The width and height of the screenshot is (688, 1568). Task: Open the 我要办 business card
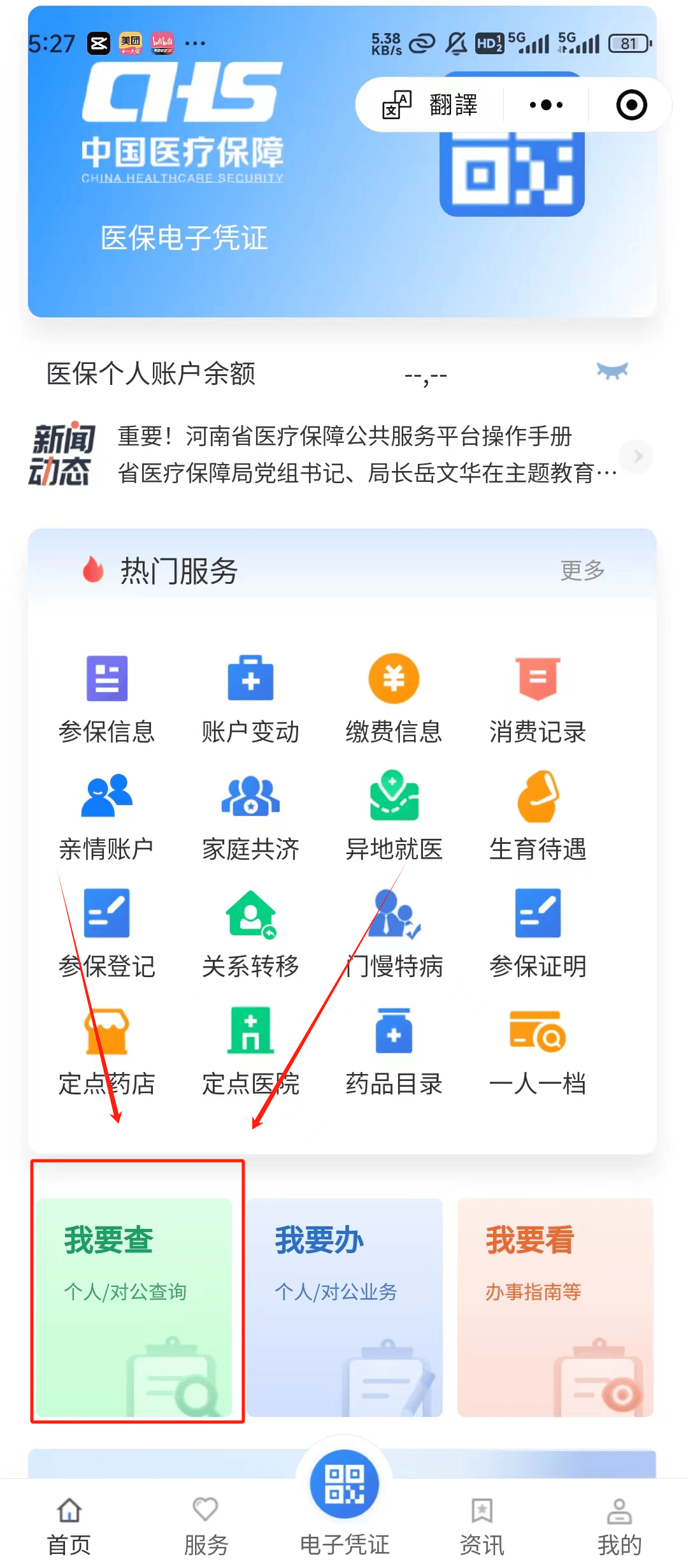pos(345,1307)
